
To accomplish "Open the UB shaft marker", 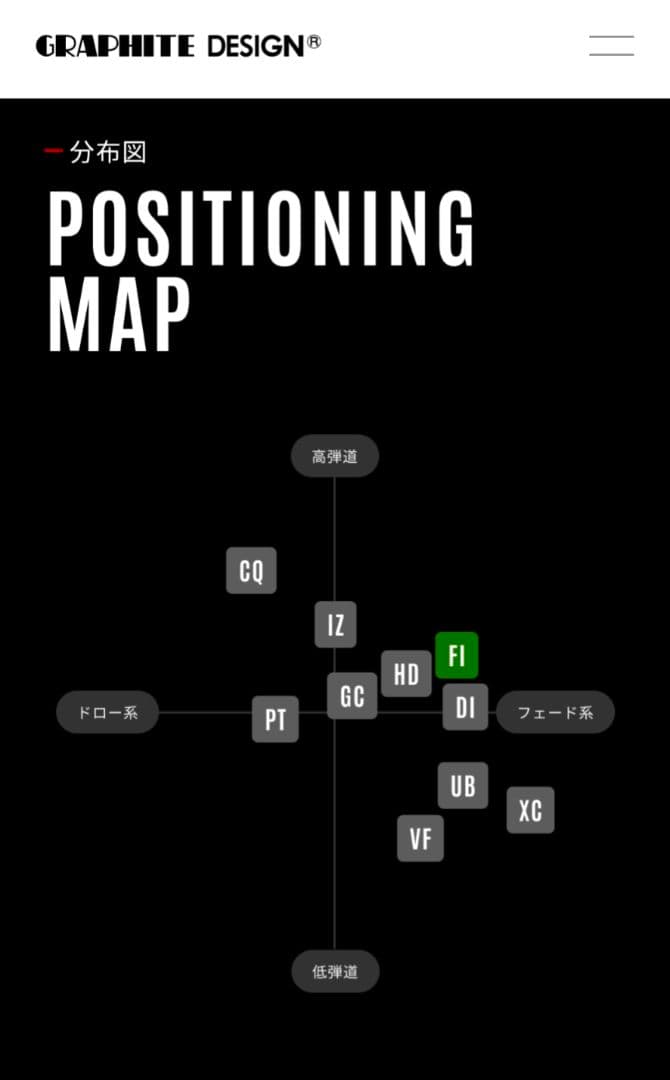I will (x=463, y=785).
